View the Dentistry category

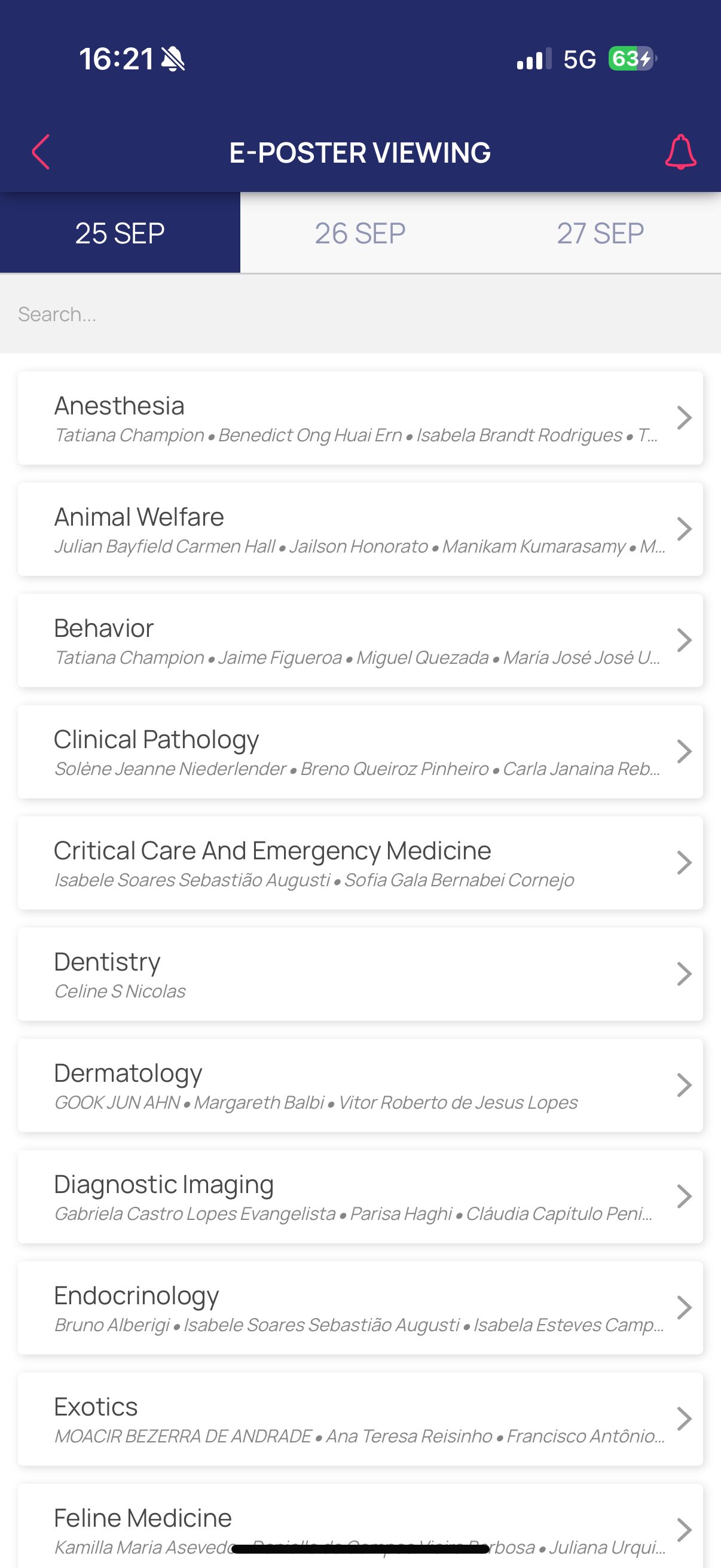(x=360, y=975)
